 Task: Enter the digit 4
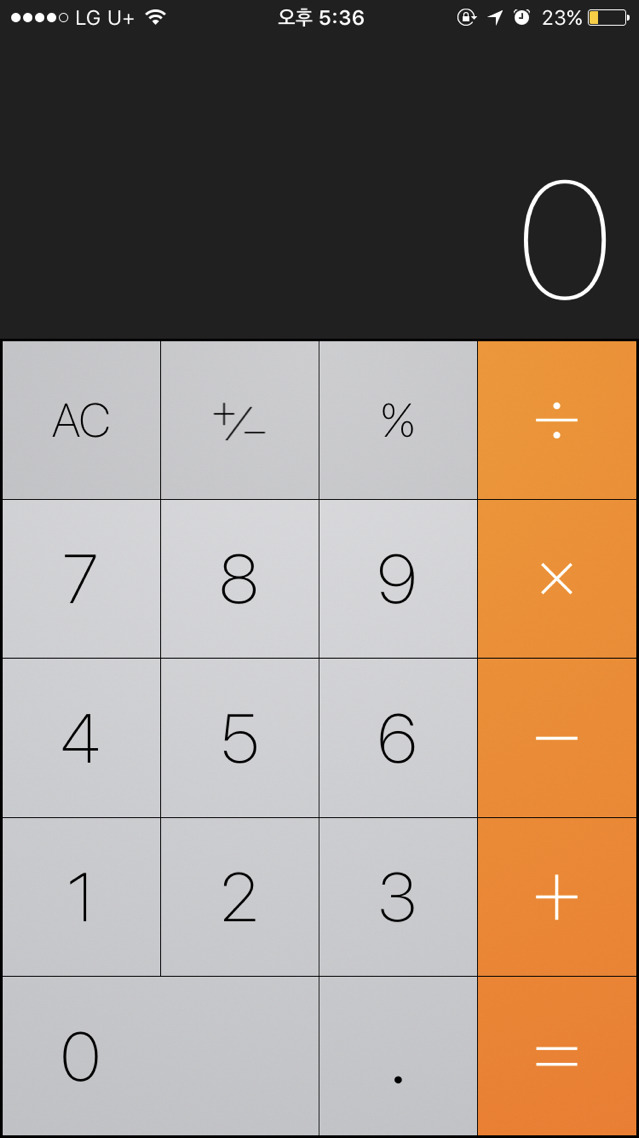tap(81, 738)
